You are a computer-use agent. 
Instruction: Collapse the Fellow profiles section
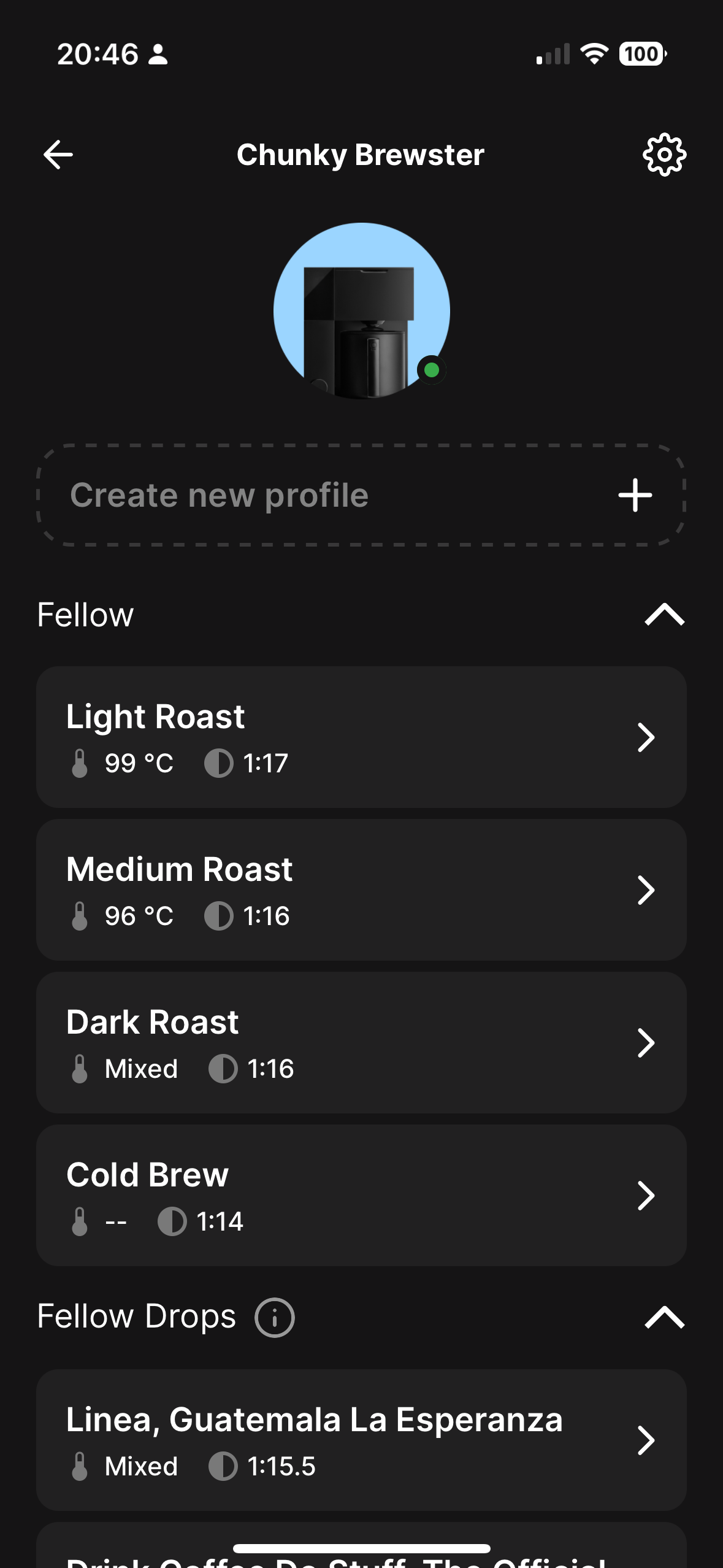(664, 615)
